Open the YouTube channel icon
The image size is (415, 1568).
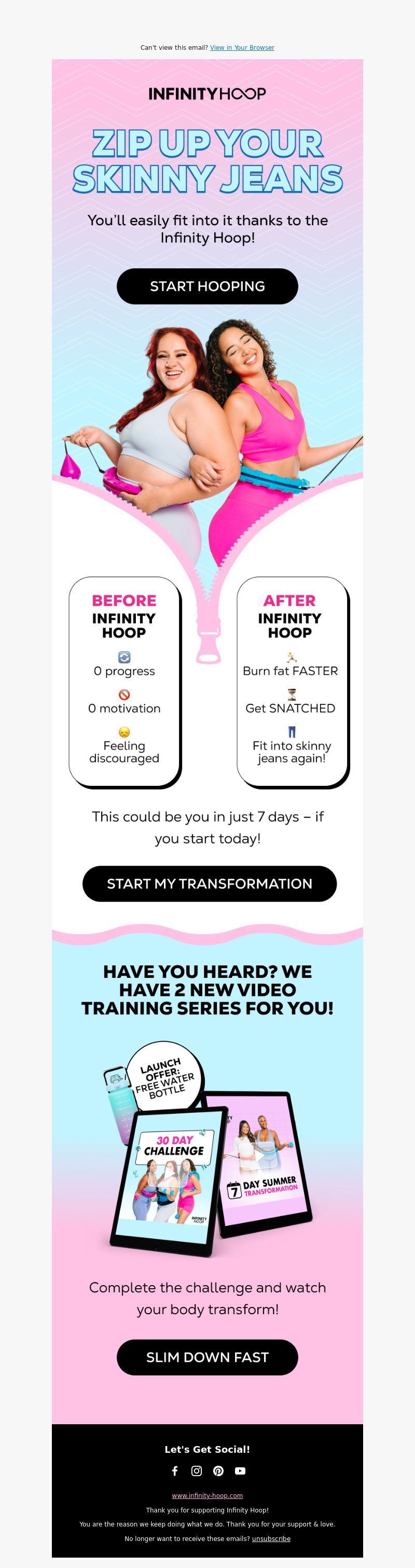tap(240, 1470)
